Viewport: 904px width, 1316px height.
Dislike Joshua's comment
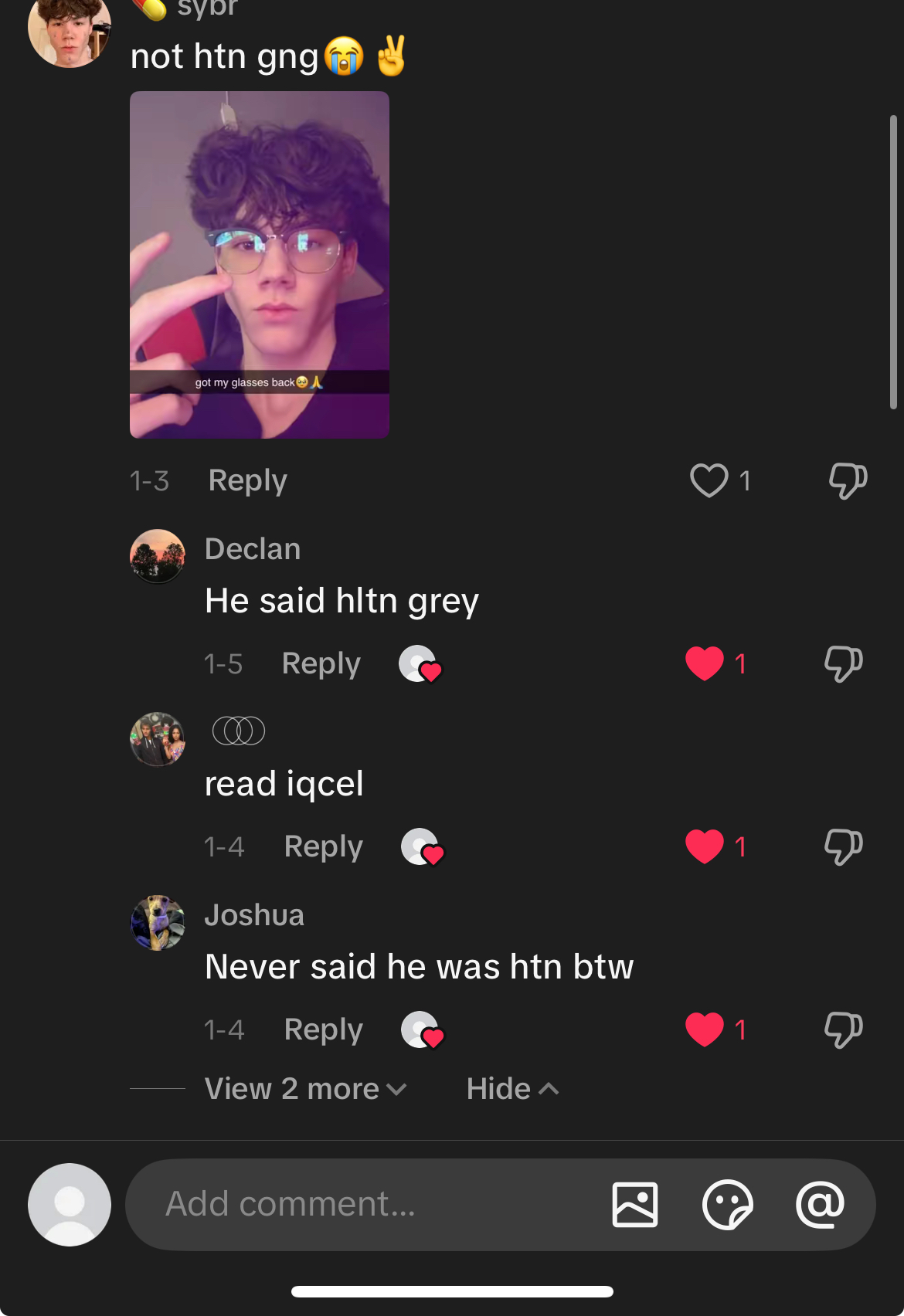click(x=843, y=1029)
